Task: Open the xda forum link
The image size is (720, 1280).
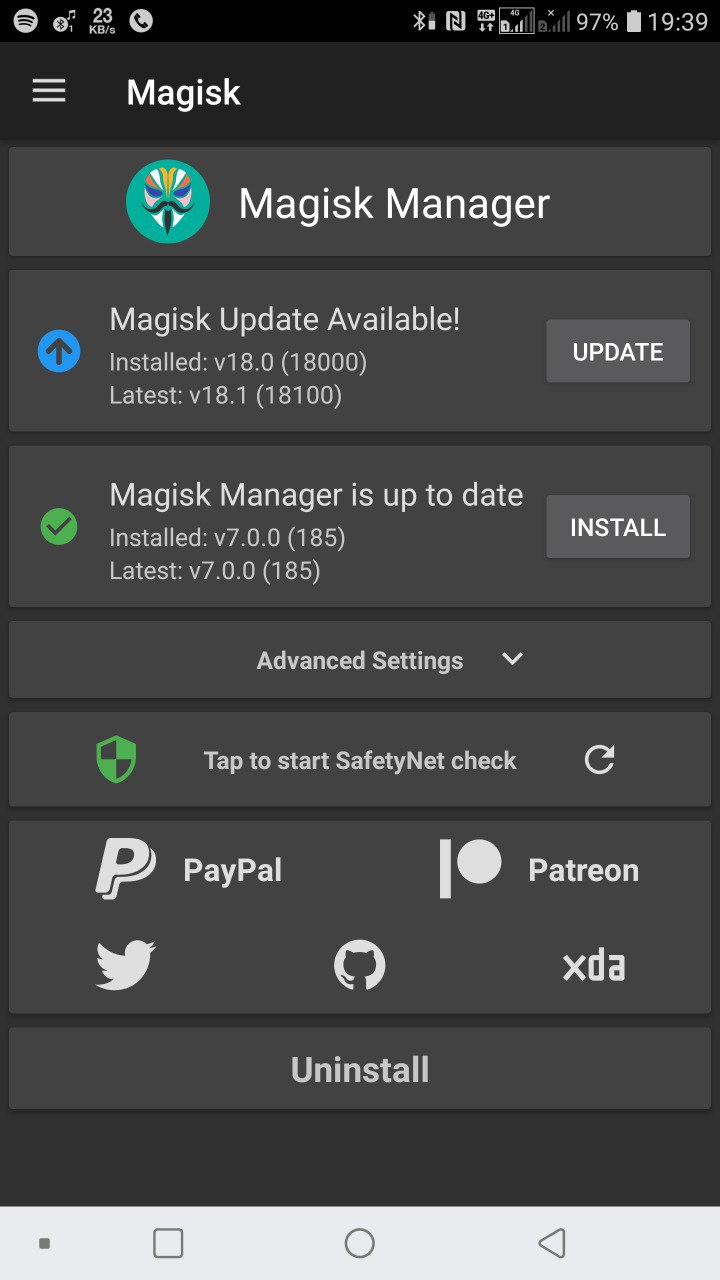Action: tap(593, 966)
